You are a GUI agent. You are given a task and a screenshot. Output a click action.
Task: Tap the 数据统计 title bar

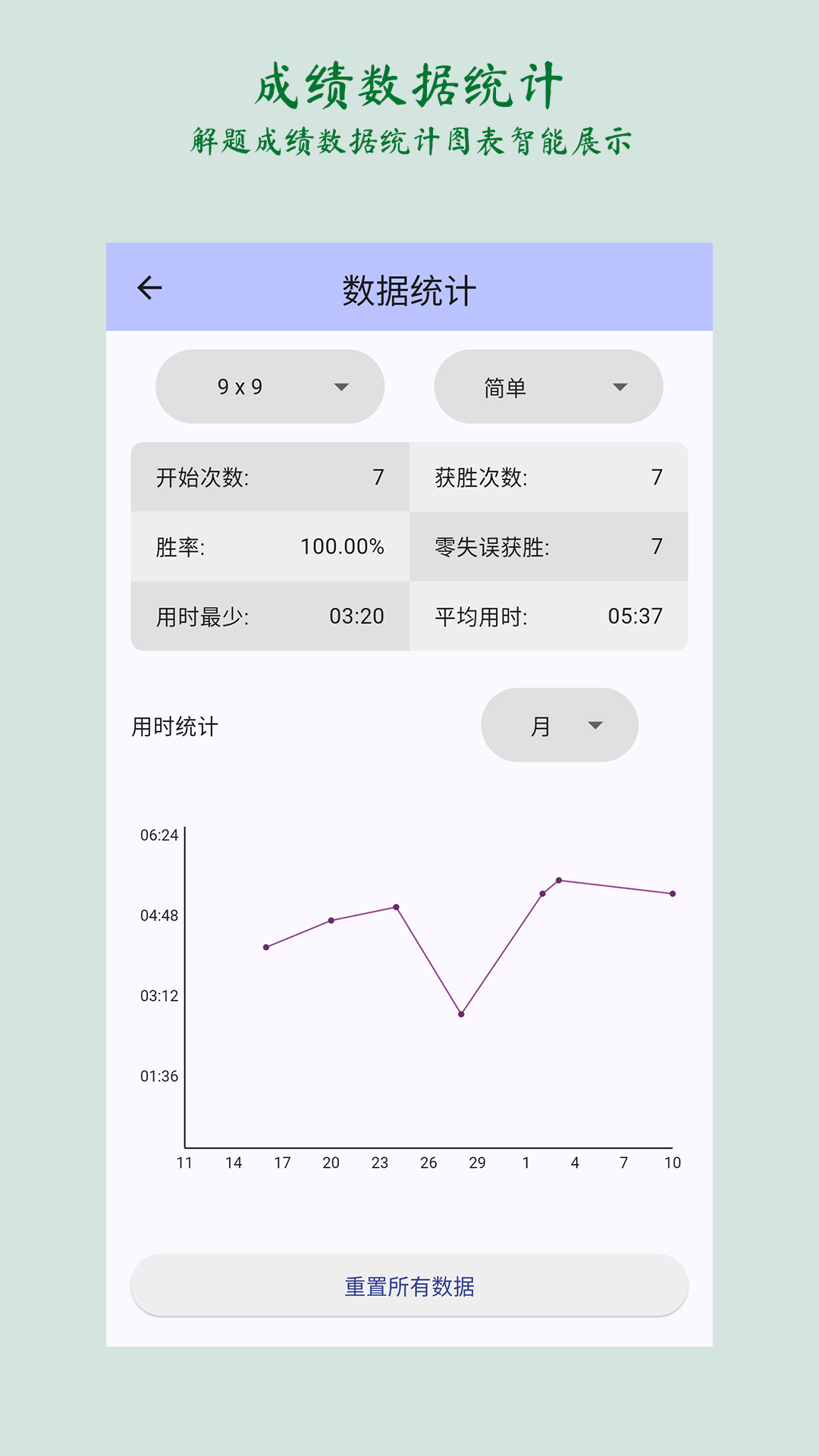tap(409, 288)
